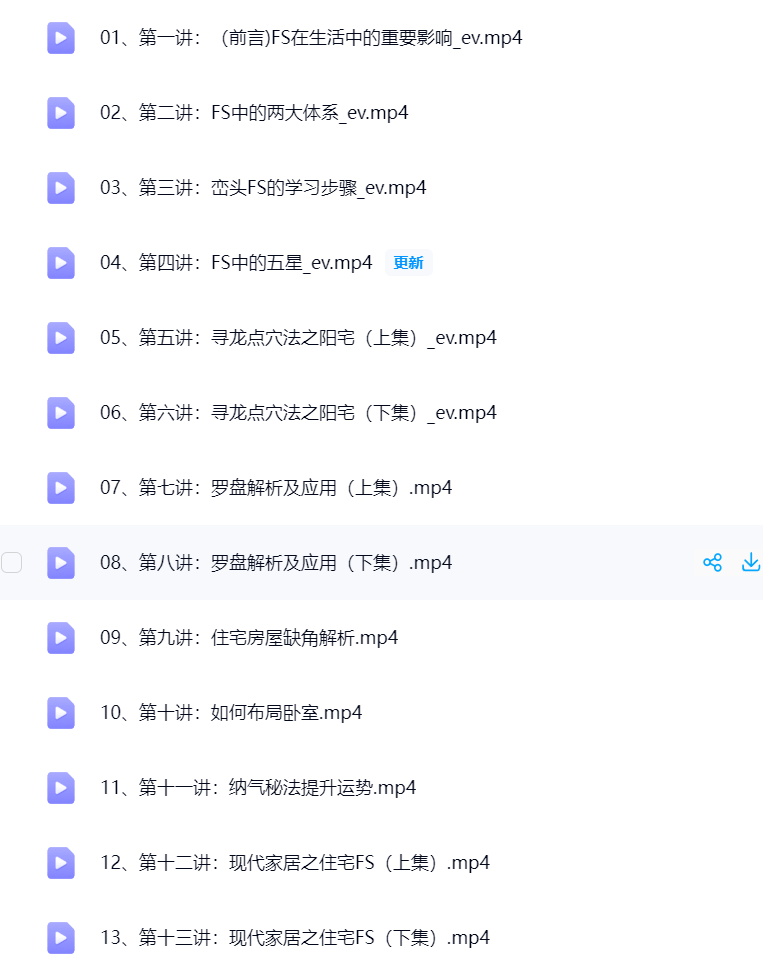Open video 08 第八讲 罗盘解析及应用（下集）
This screenshot has width=763, height=970.
276,563
